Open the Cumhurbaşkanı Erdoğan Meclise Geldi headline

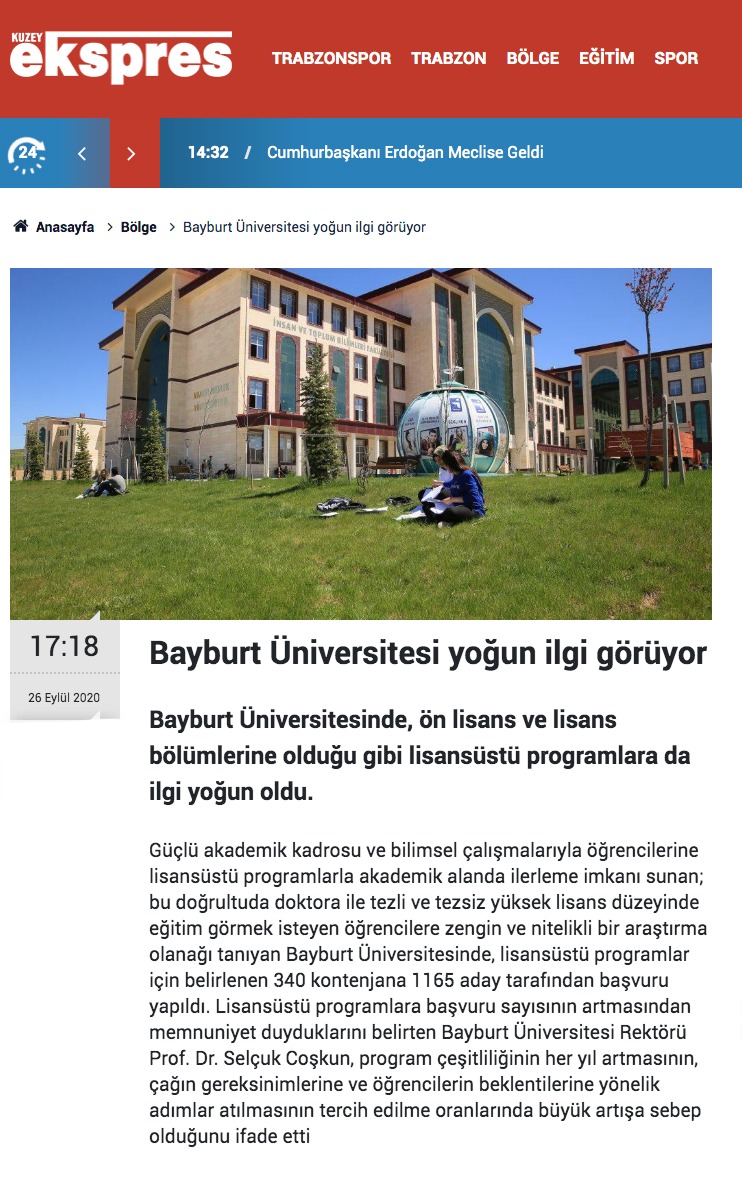[x=405, y=153]
